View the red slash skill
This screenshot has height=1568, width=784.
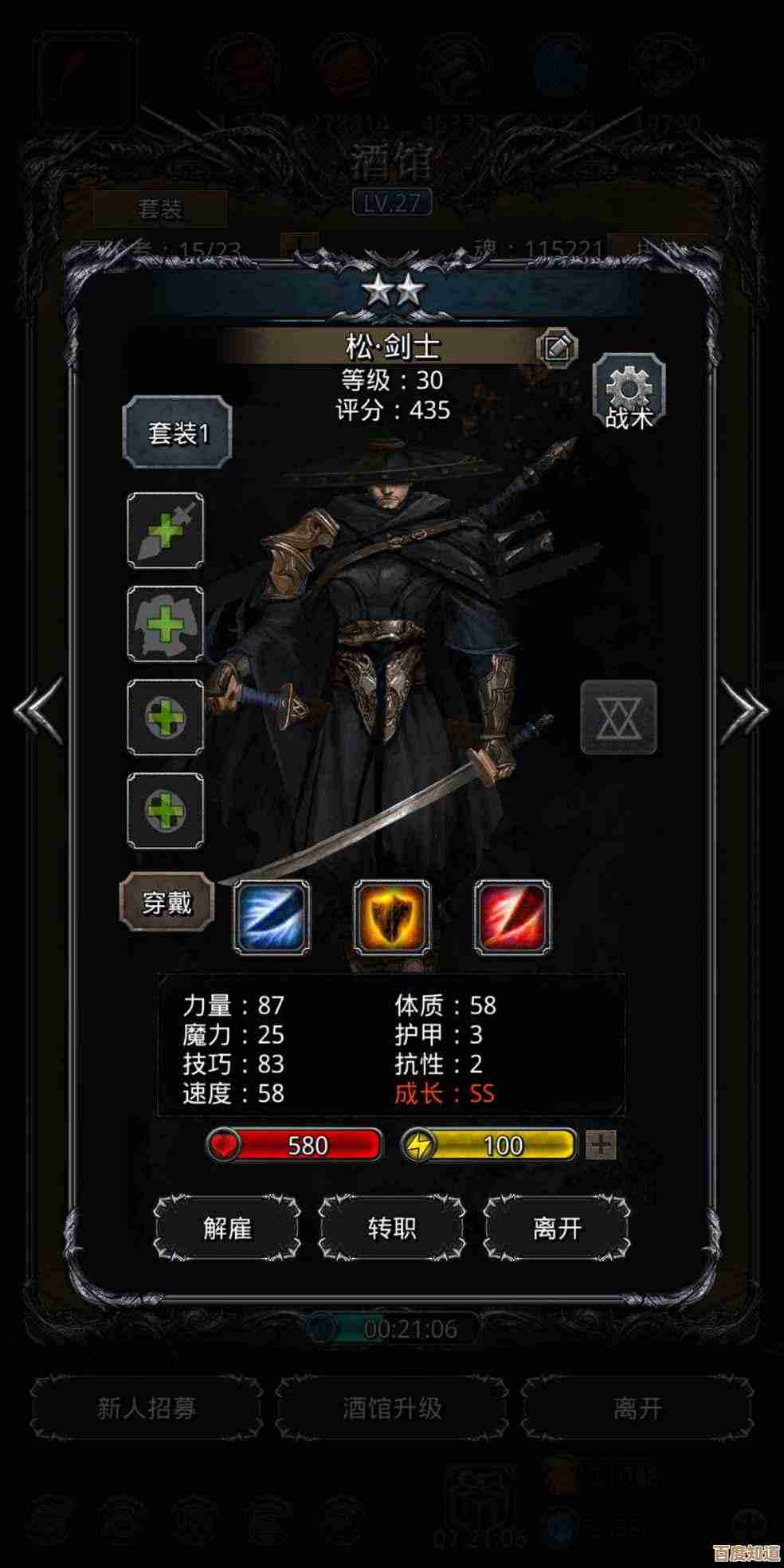512,918
